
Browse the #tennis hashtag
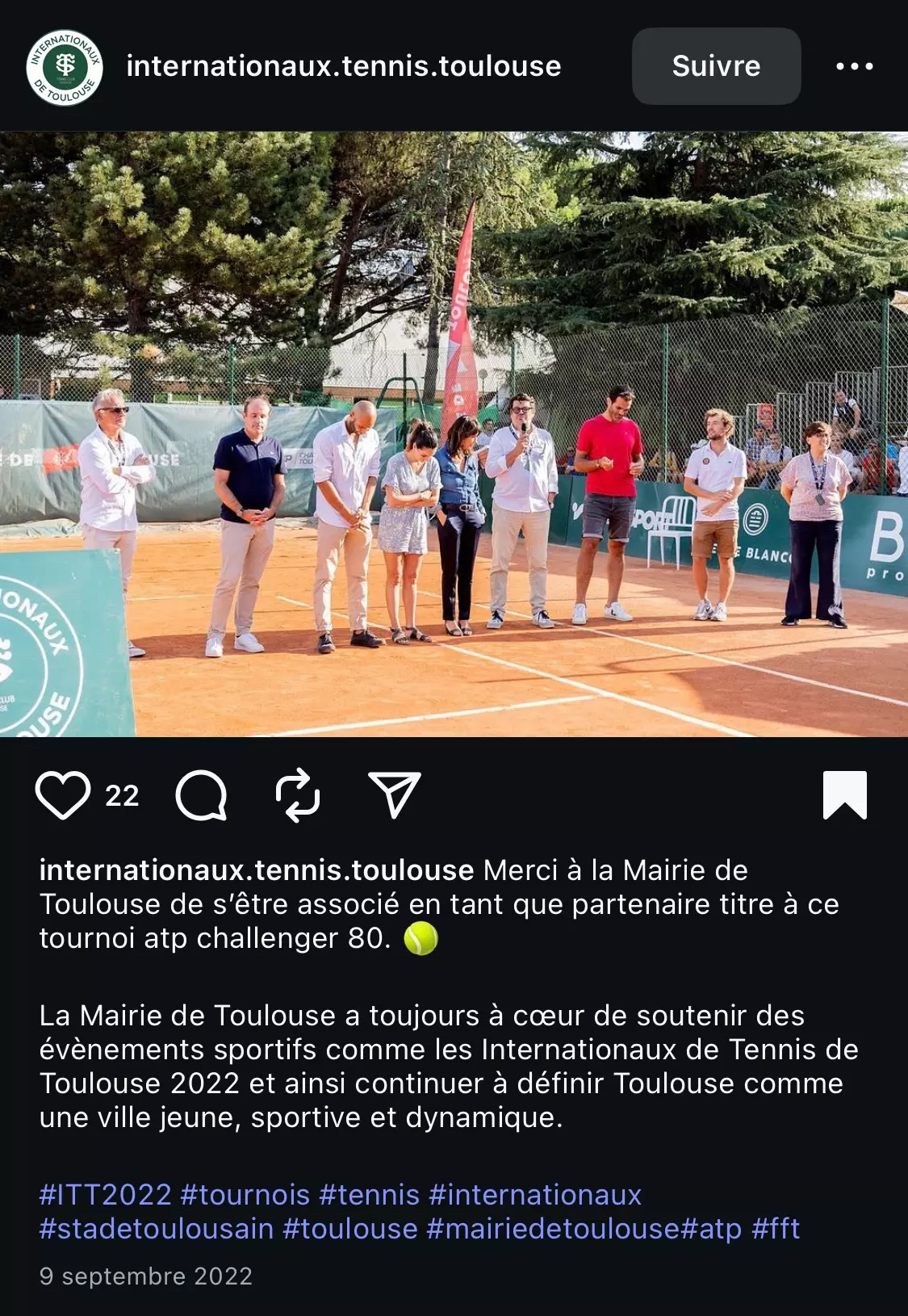(x=370, y=1195)
